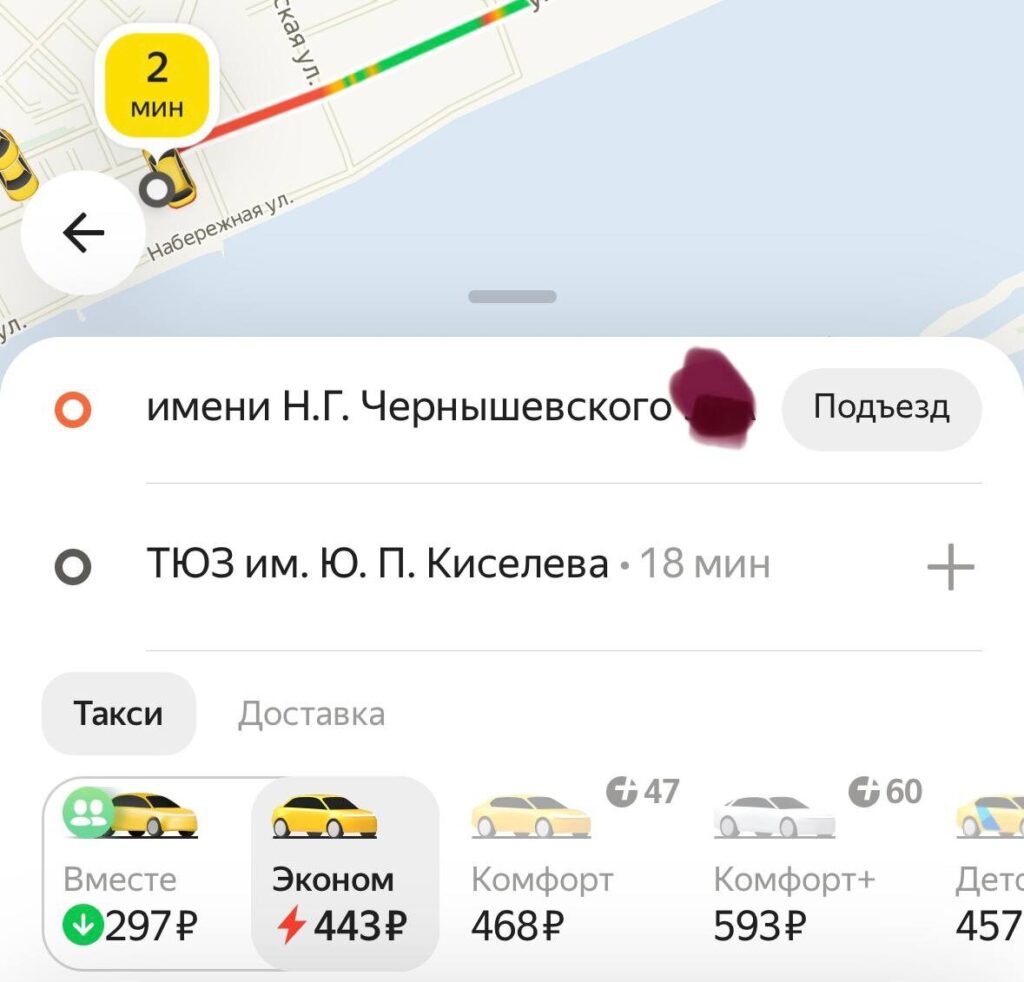1024x982 pixels.
Task: Tap the Подъезд entrance button
Action: [881, 408]
